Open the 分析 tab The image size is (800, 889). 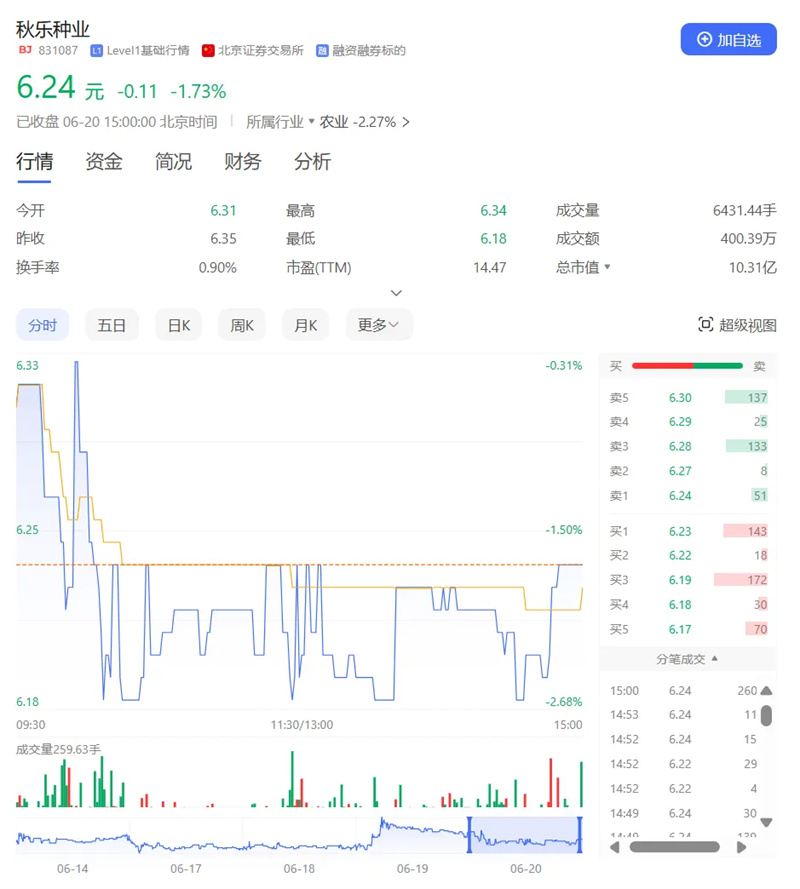tap(312, 162)
